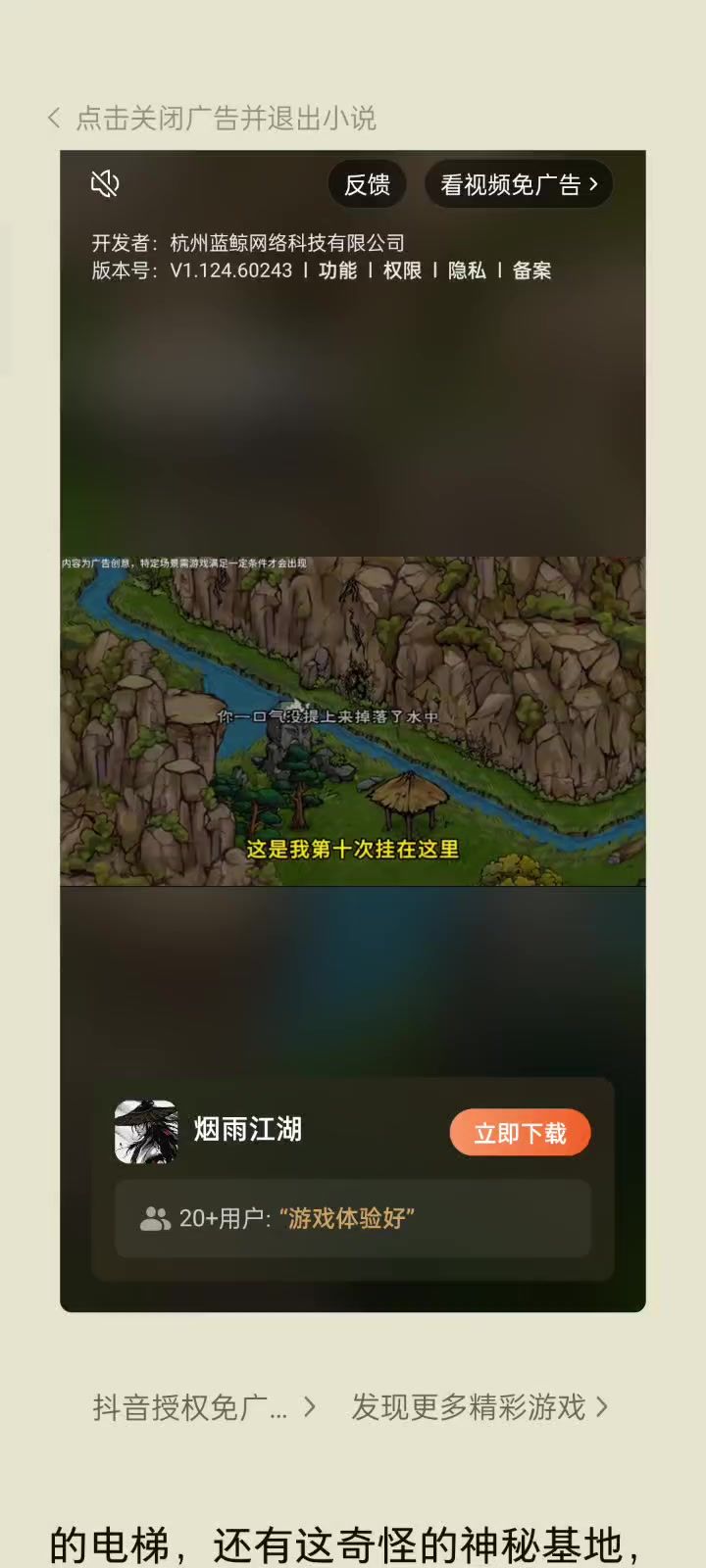Open 发现更多精彩游戏 link

pyautogui.click(x=479, y=1407)
